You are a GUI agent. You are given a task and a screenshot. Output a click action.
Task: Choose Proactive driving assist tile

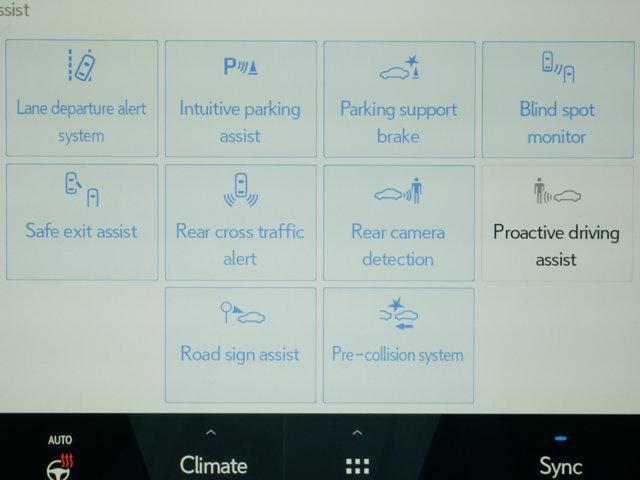tap(556, 222)
